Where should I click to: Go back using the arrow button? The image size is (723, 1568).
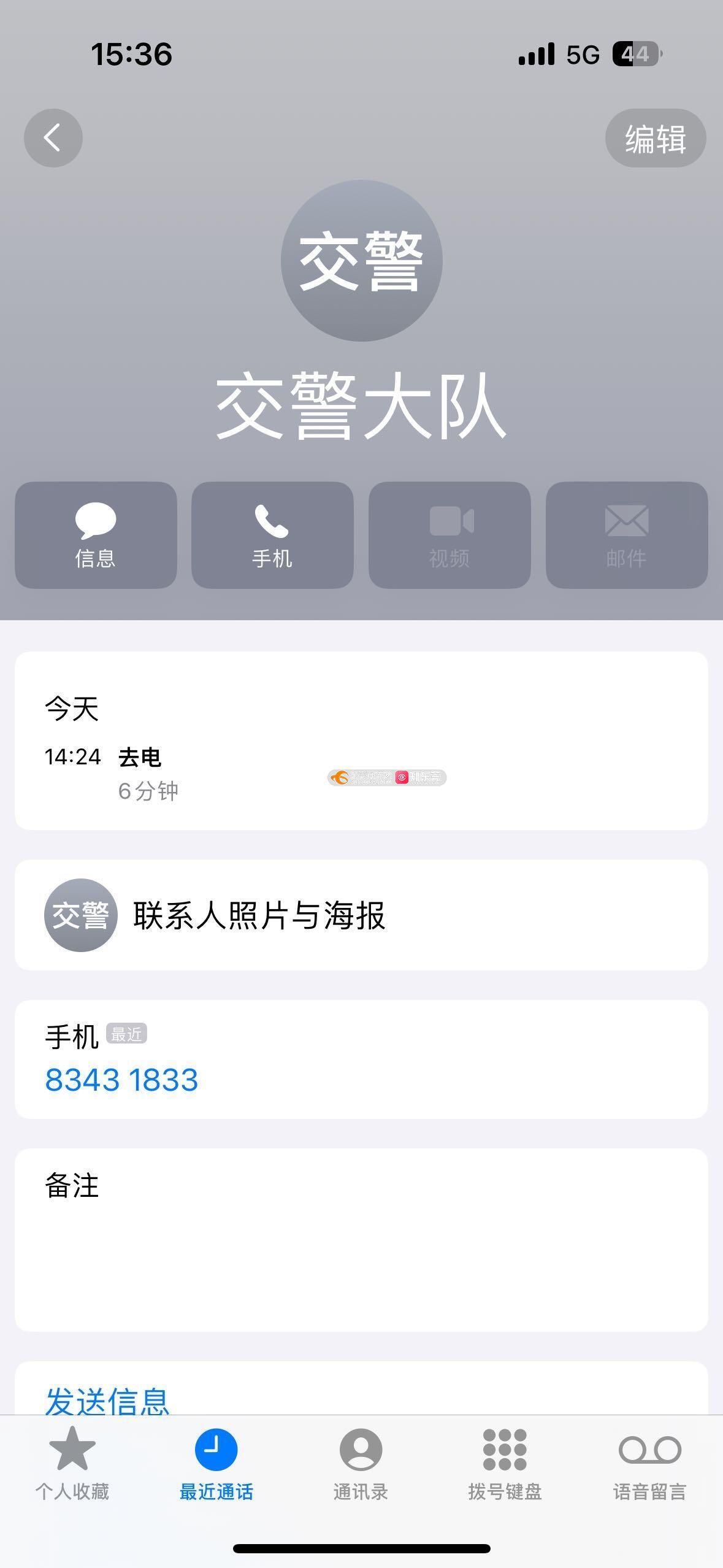click(53, 138)
